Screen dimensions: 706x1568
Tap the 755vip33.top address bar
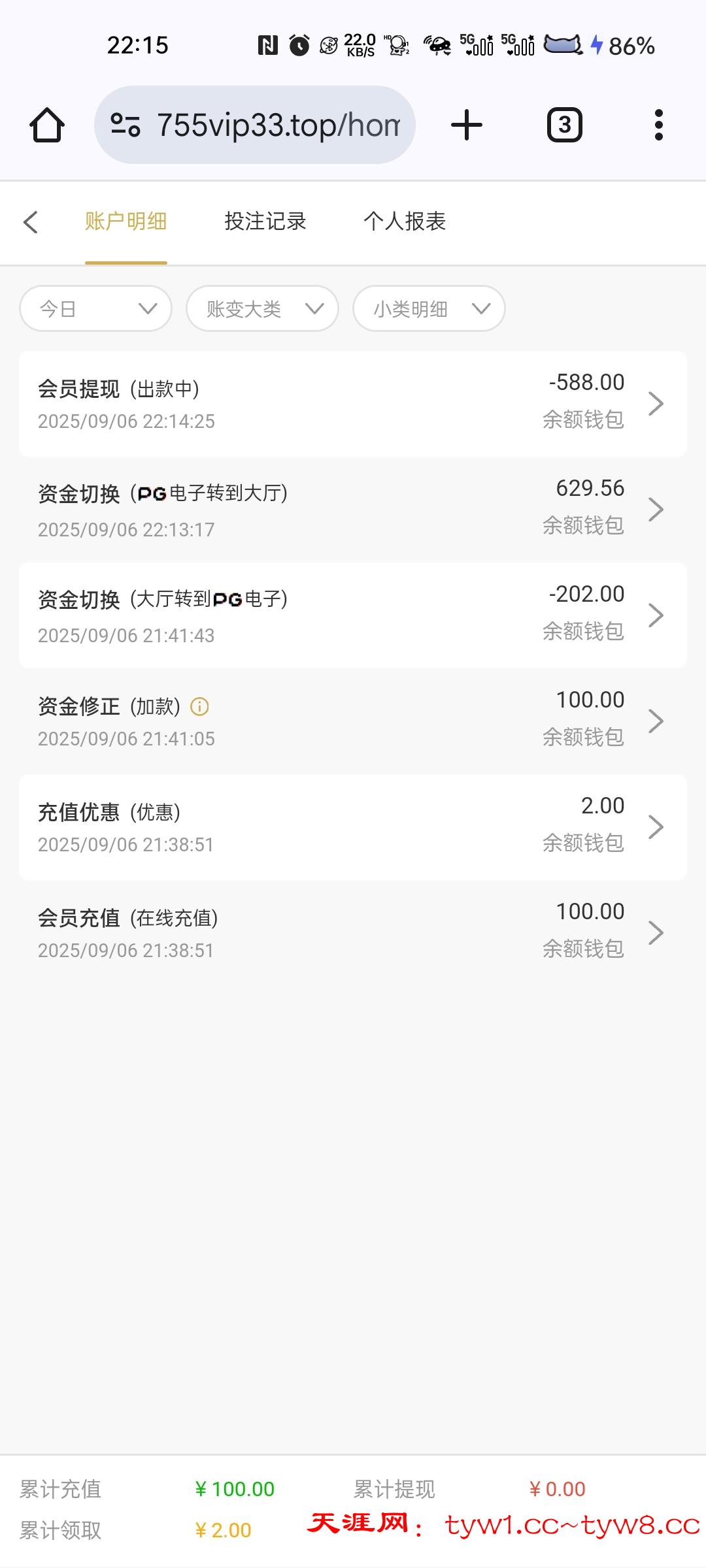pos(255,125)
